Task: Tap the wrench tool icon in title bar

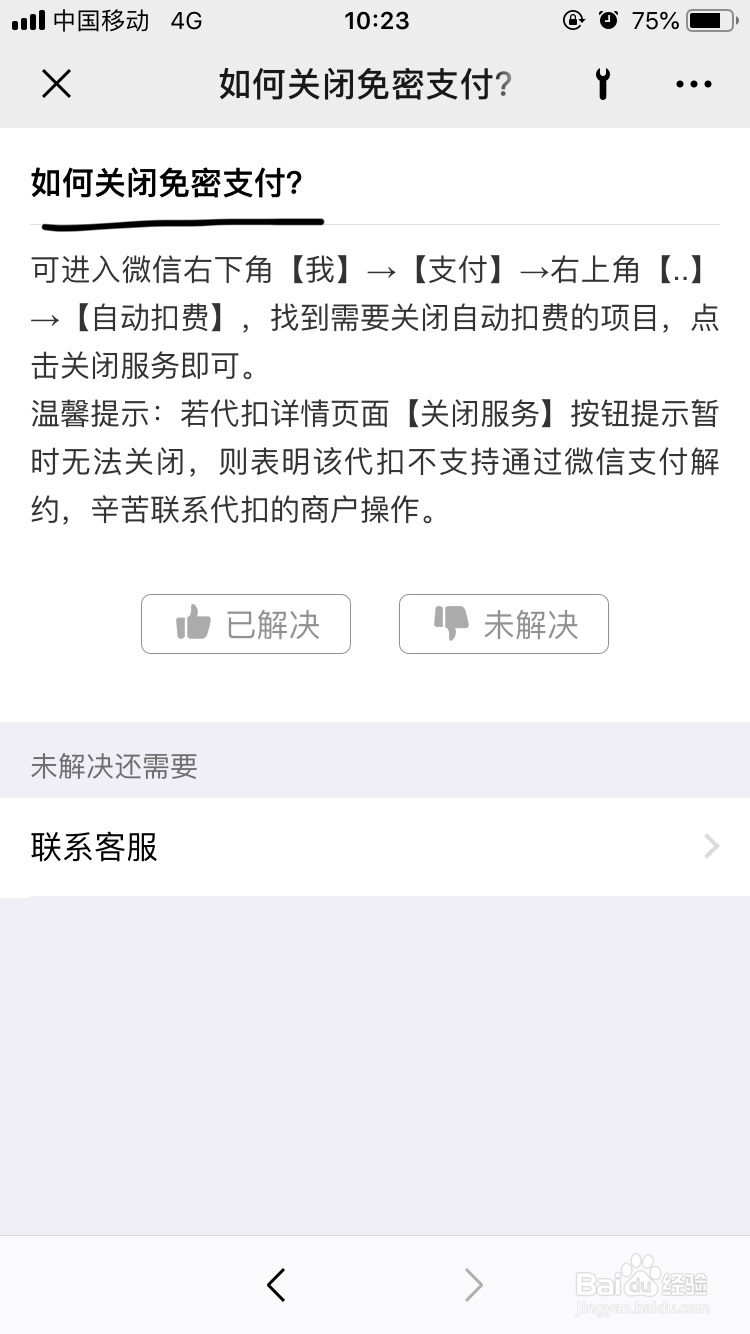Action: click(x=602, y=84)
